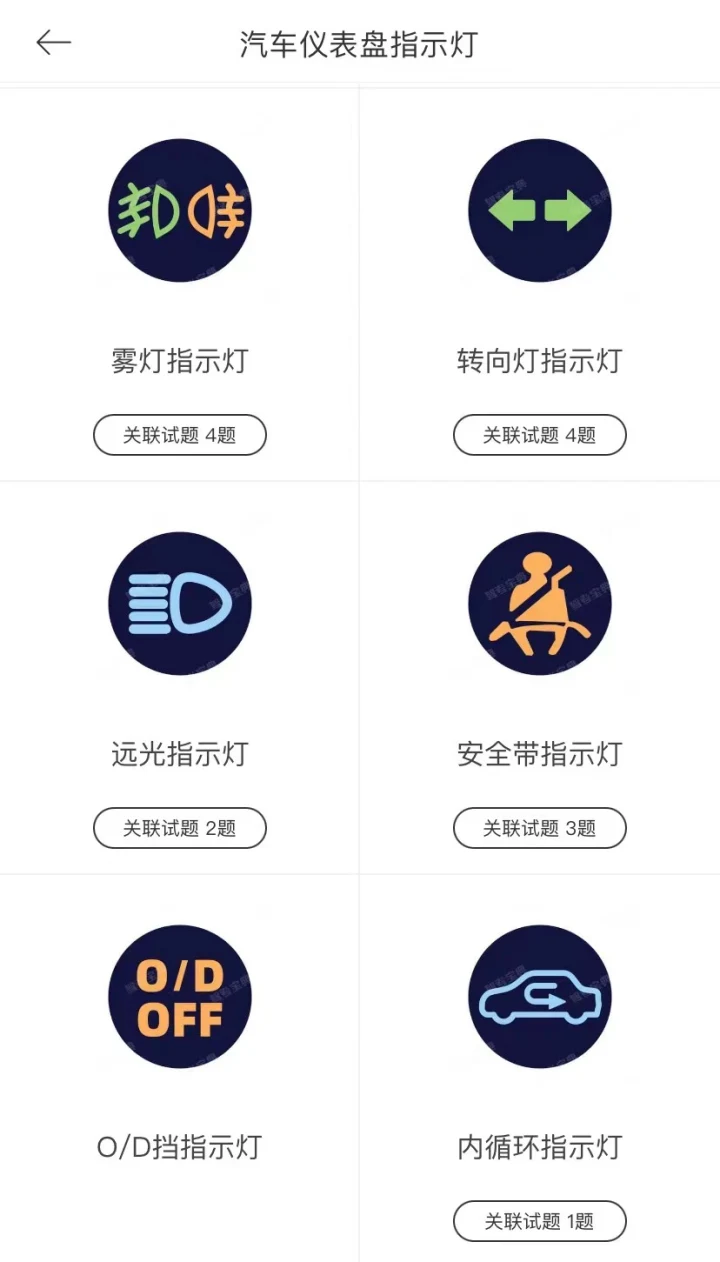720x1262 pixels.
Task: Go back using the top-left arrow
Action: (x=54, y=43)
